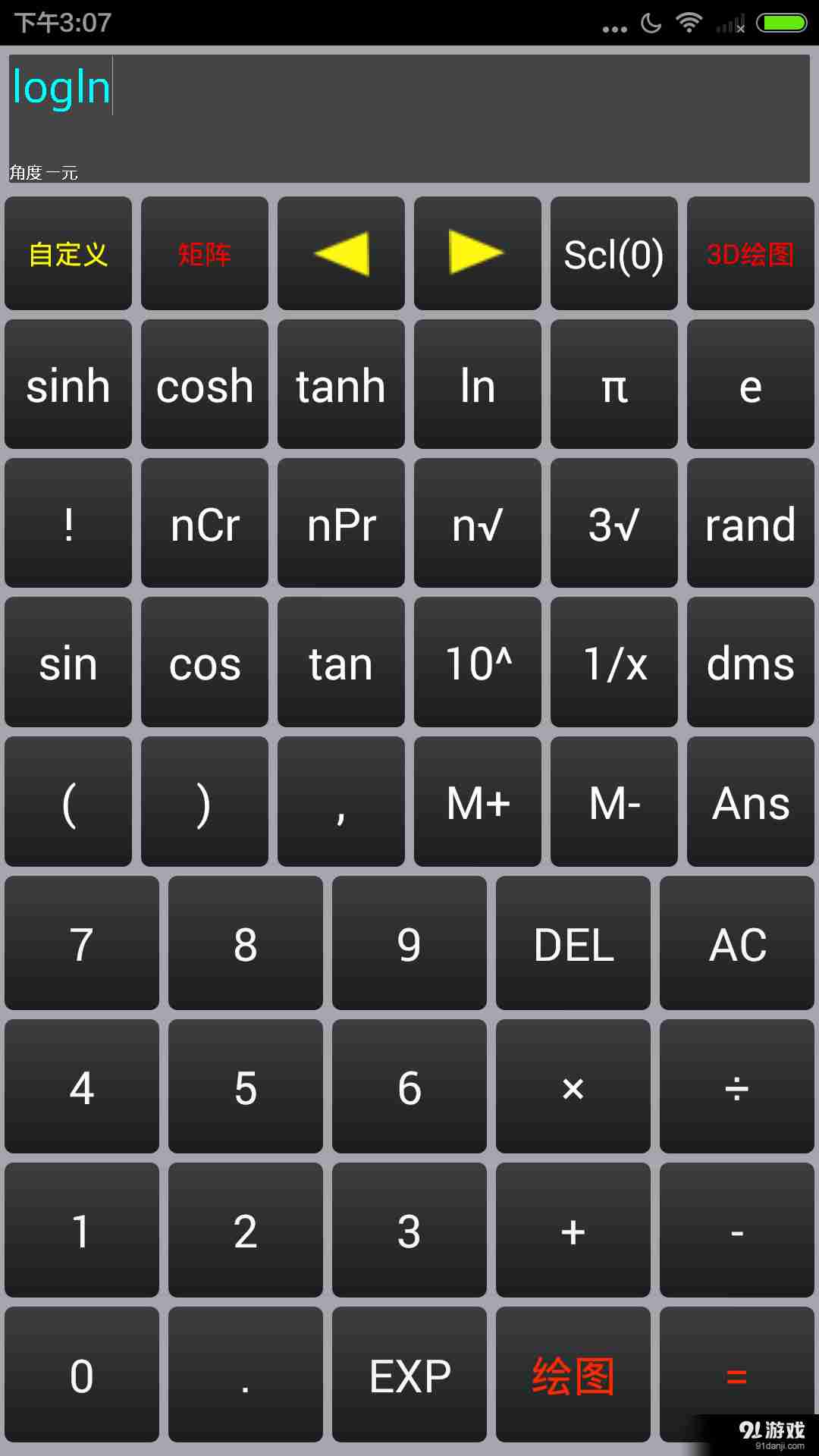Tap the Scl(0) button

pos(614,253)
